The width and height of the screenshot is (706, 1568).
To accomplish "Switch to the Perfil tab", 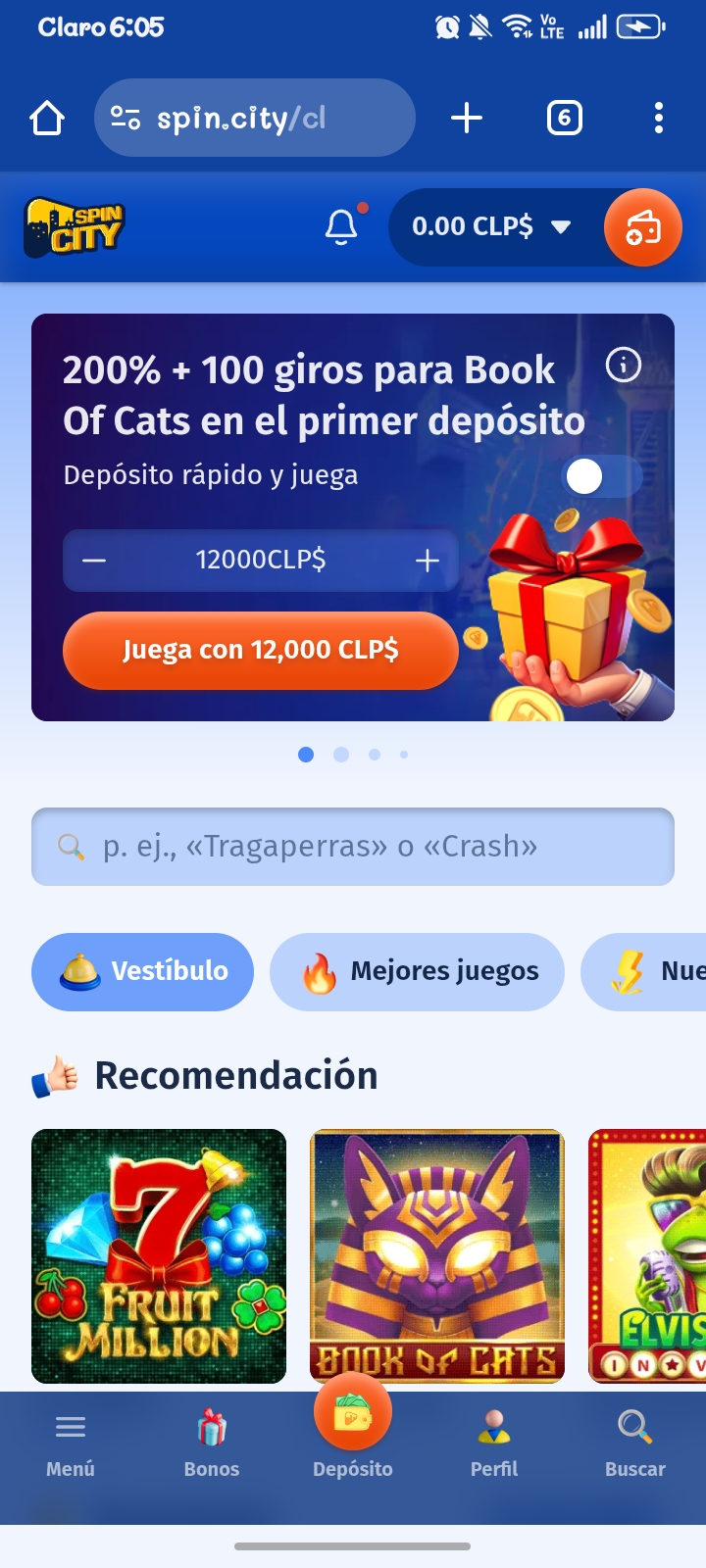I will point(494,1443).
